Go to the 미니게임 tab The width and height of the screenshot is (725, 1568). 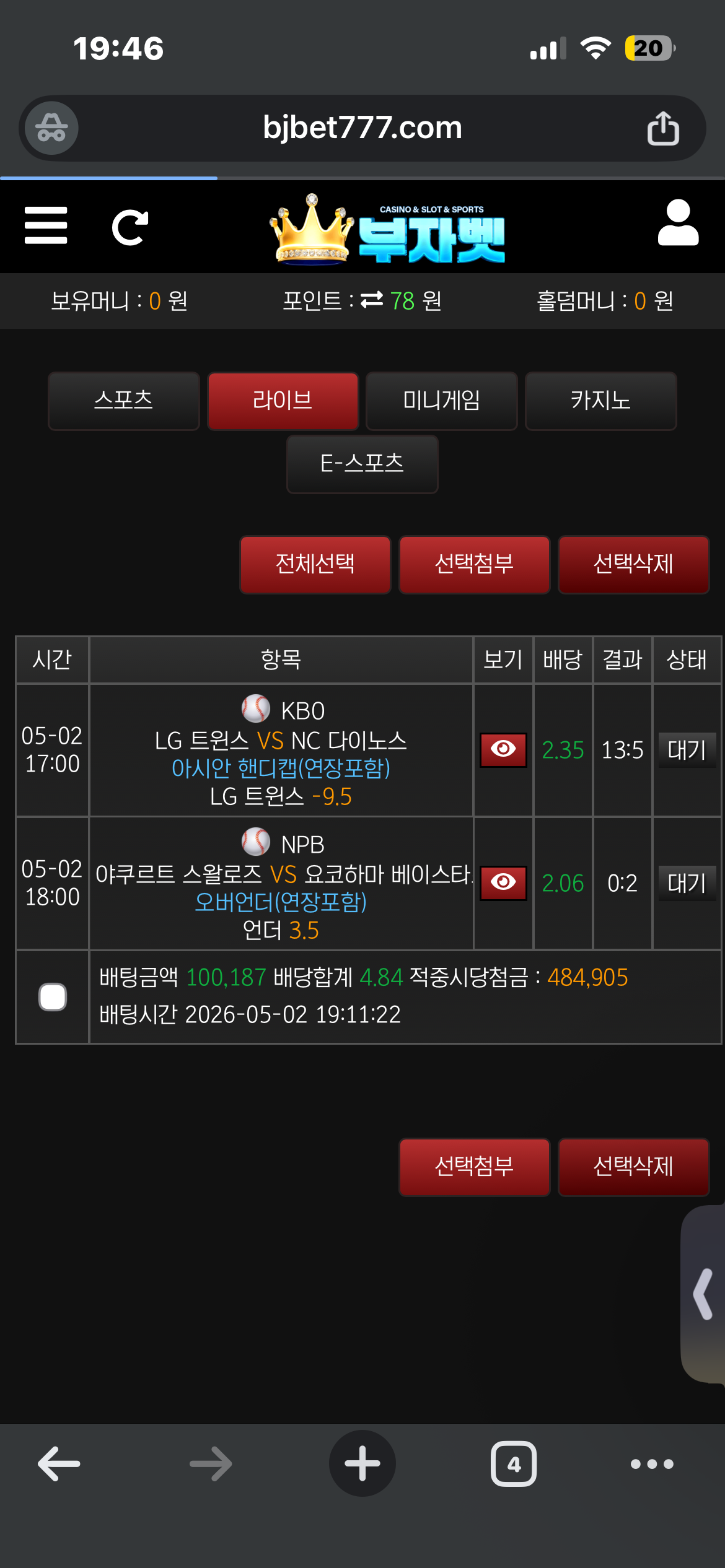[441, 401]
